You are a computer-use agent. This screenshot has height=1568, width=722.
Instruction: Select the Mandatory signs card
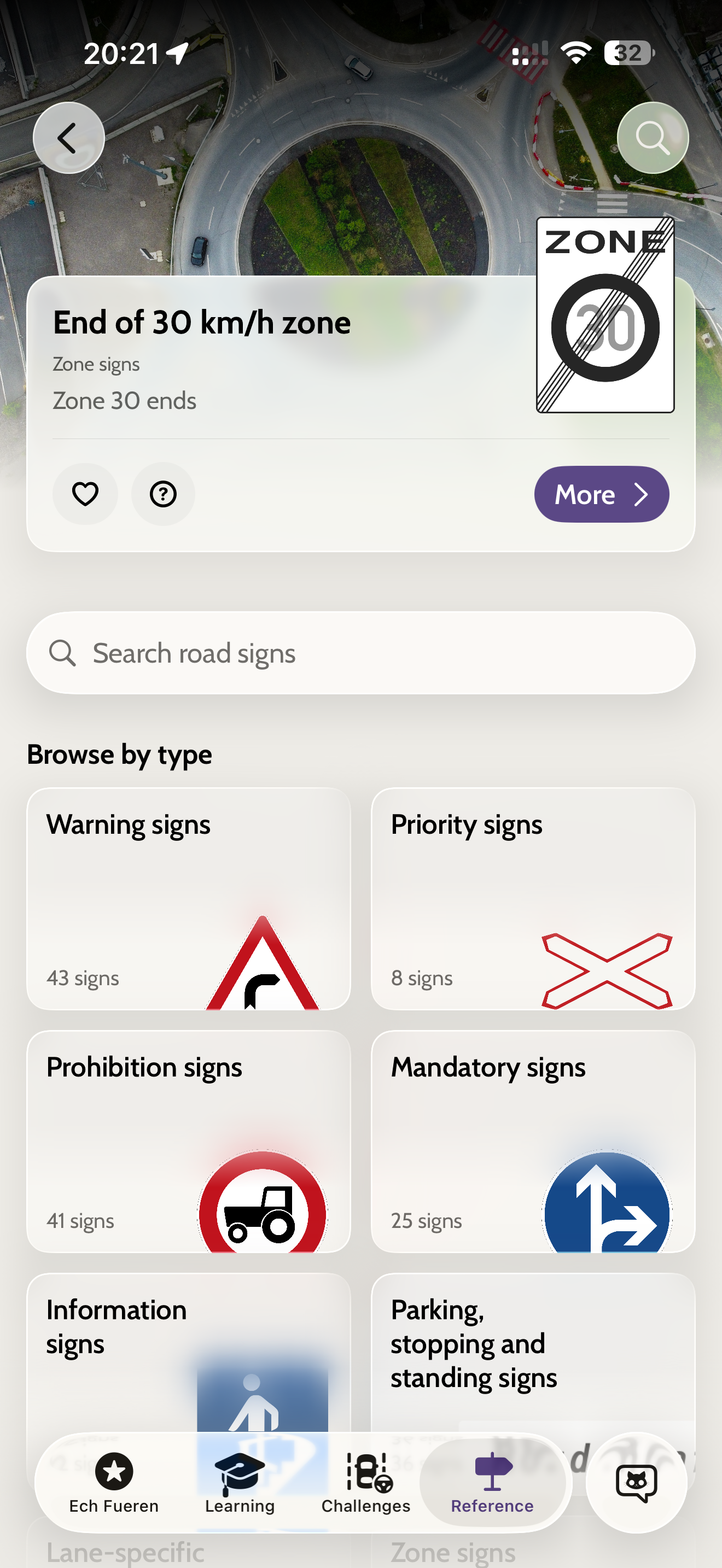coord(533,1140)
